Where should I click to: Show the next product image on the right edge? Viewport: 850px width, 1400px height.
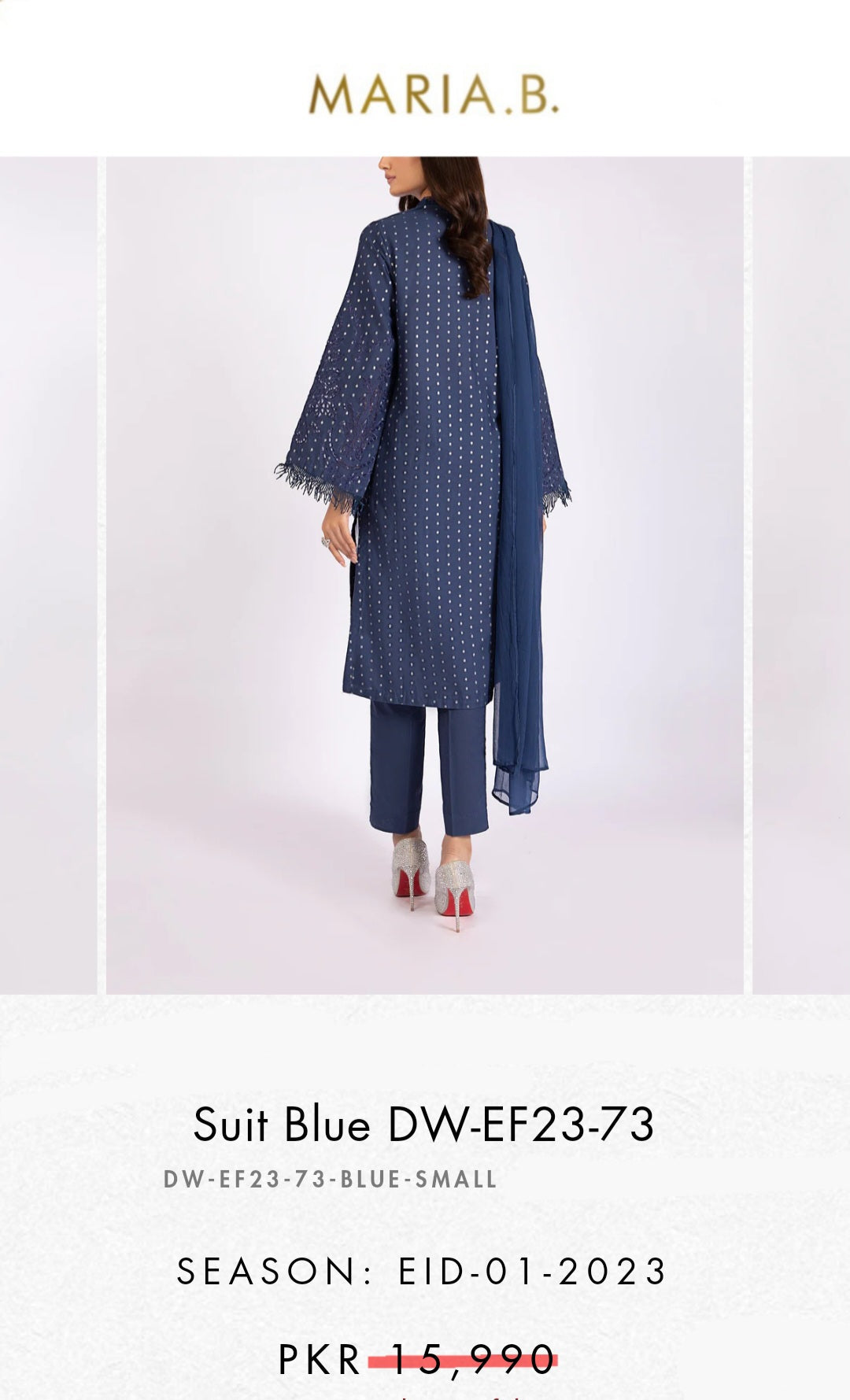[x=801, y=575]
